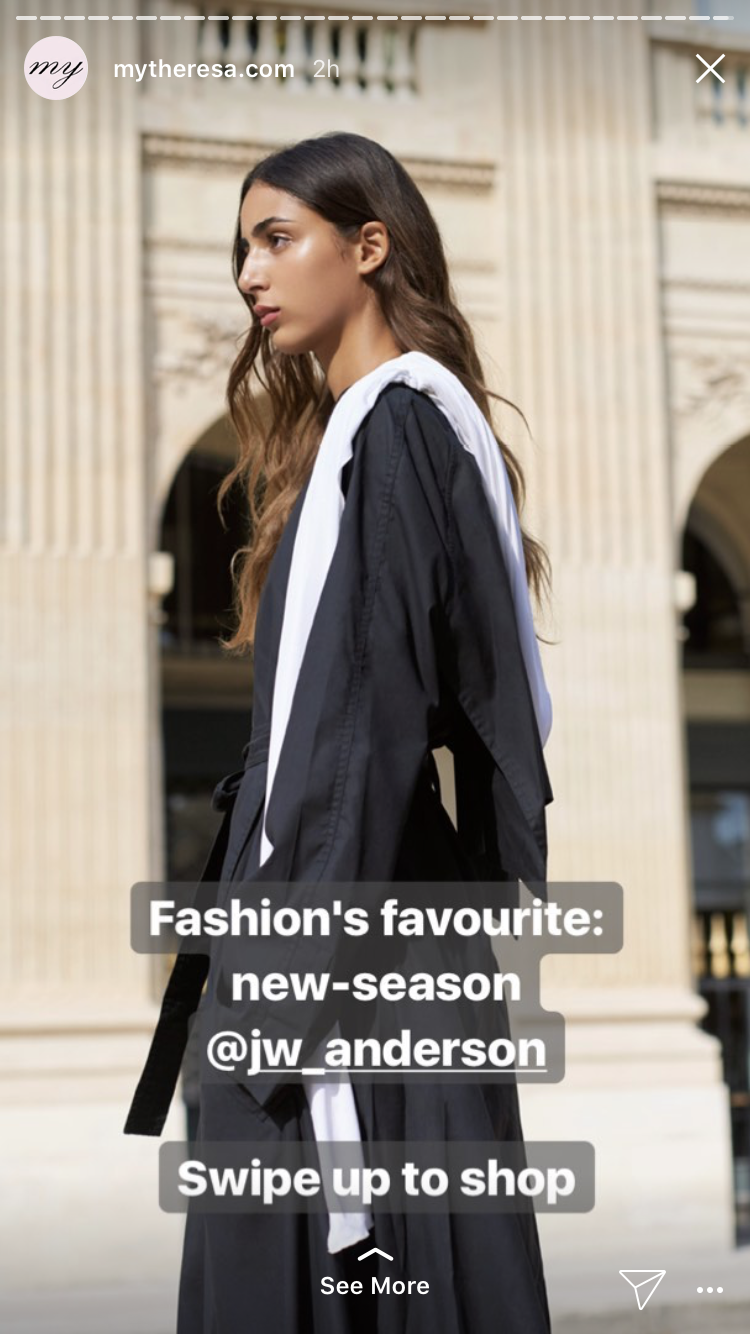Send this story via direct message
The width and height of the screenshot is (750, 1334).
click(641, 1288)
